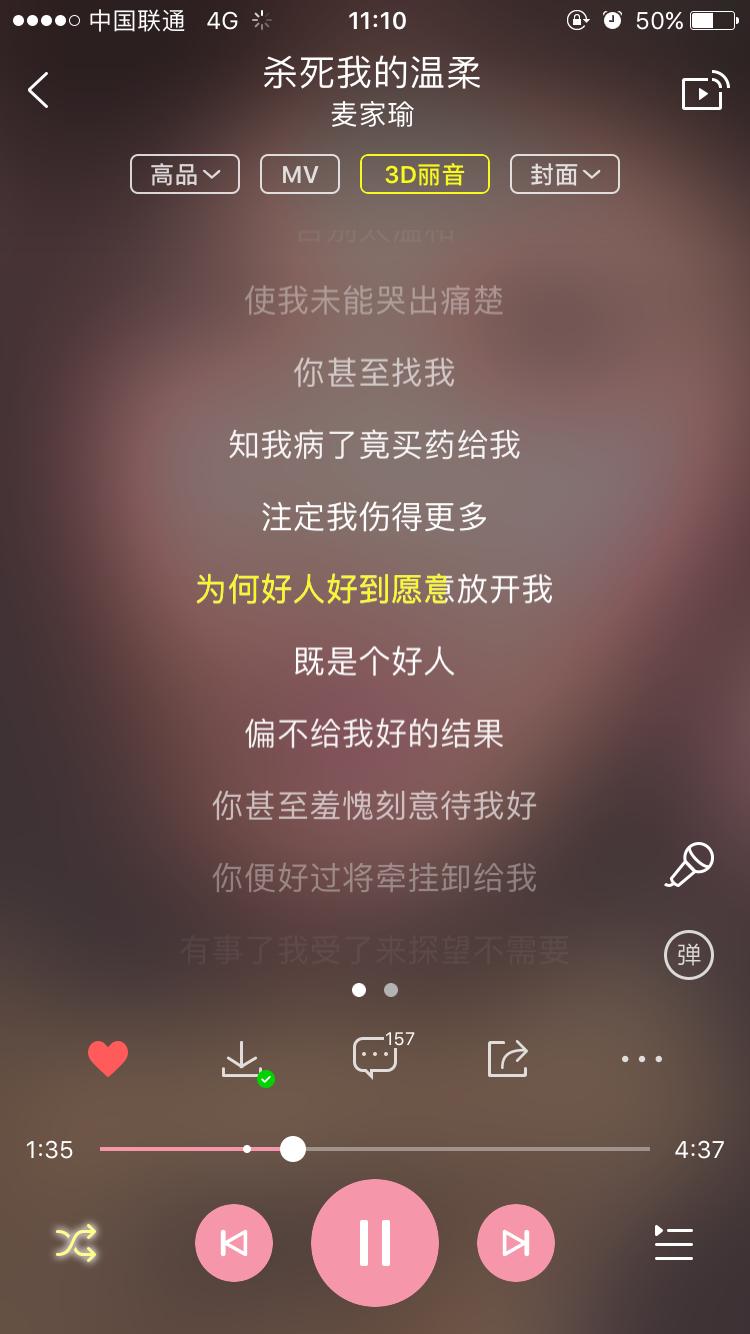Tap the download icon with green checkmark

click(x=243, y=1058)
